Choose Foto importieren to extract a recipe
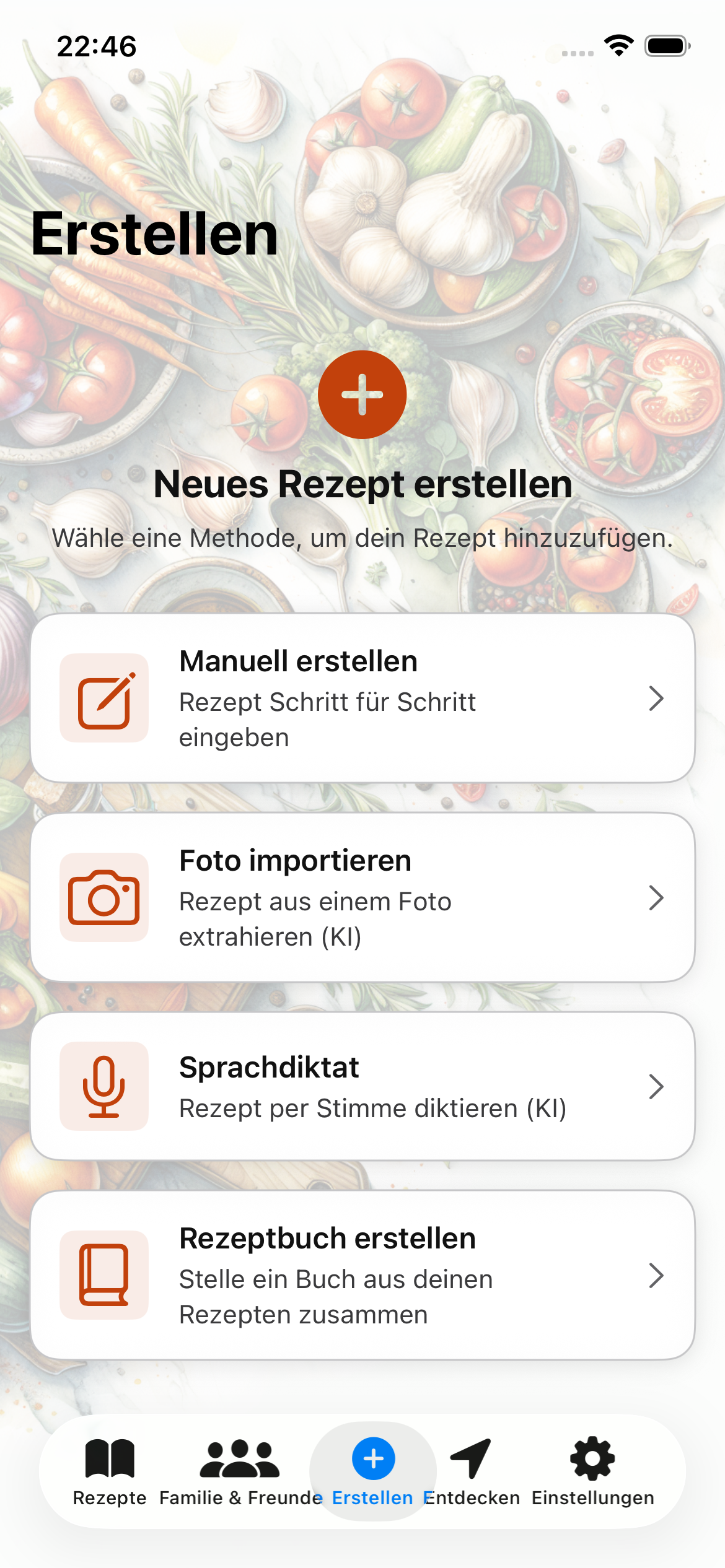The image size is (725, 1568). [x=362, y=897]
